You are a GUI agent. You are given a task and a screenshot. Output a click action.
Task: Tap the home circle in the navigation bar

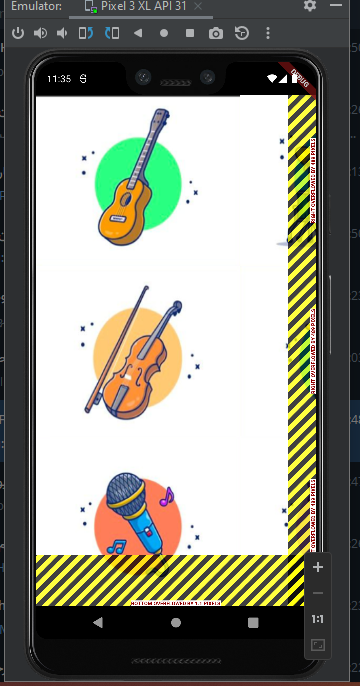tap(176, 623)
